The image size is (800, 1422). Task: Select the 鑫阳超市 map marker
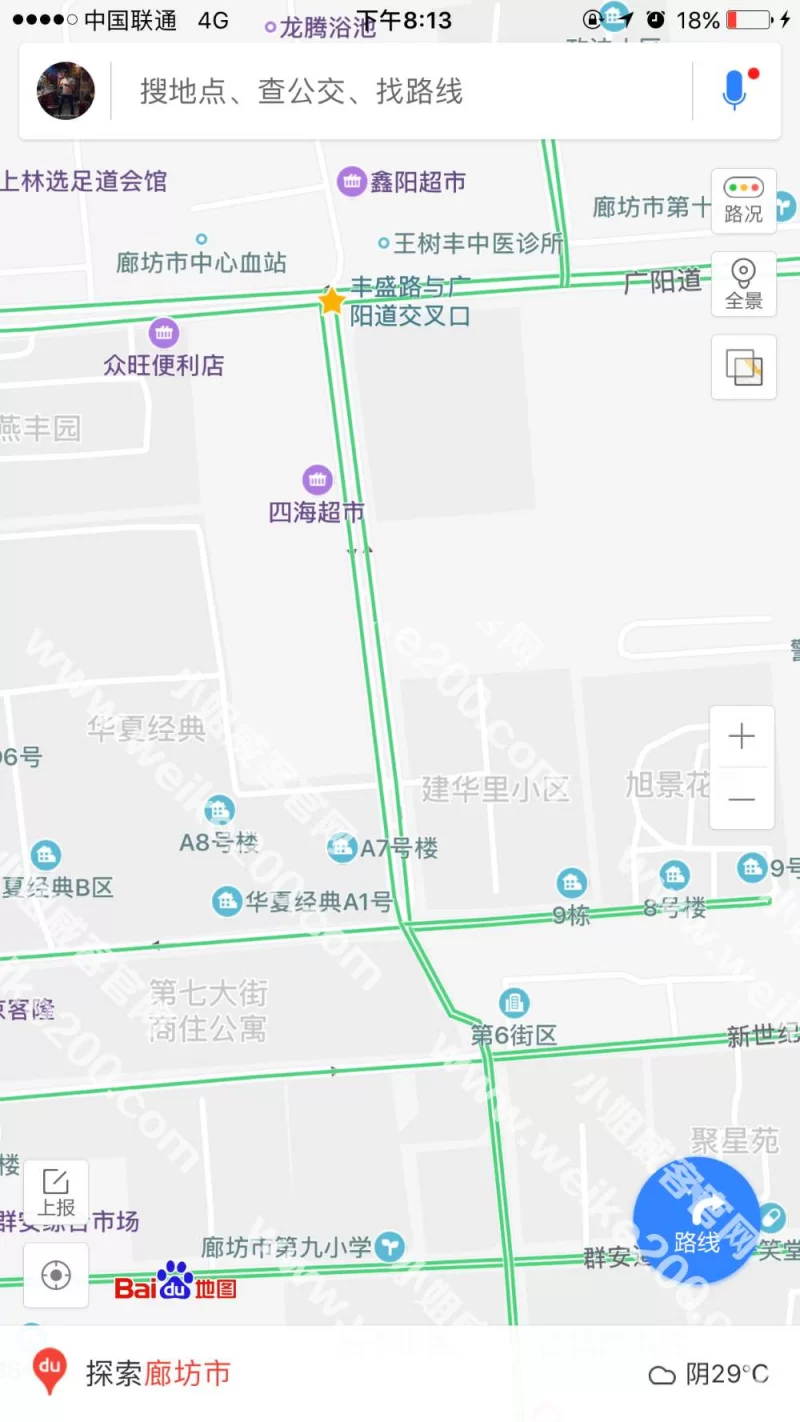click(352, 181)
